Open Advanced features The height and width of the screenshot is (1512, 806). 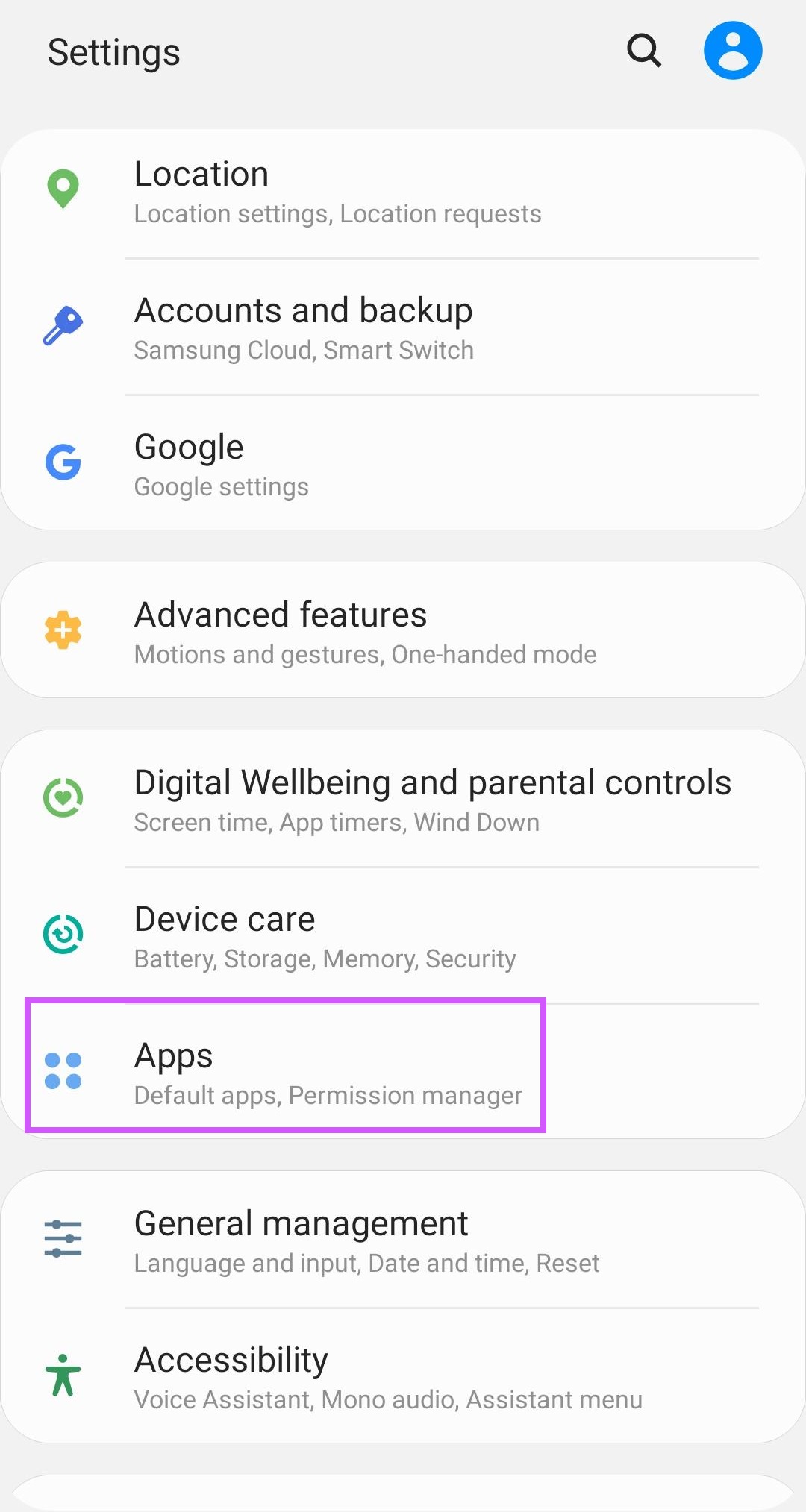(x=403, y=630)
